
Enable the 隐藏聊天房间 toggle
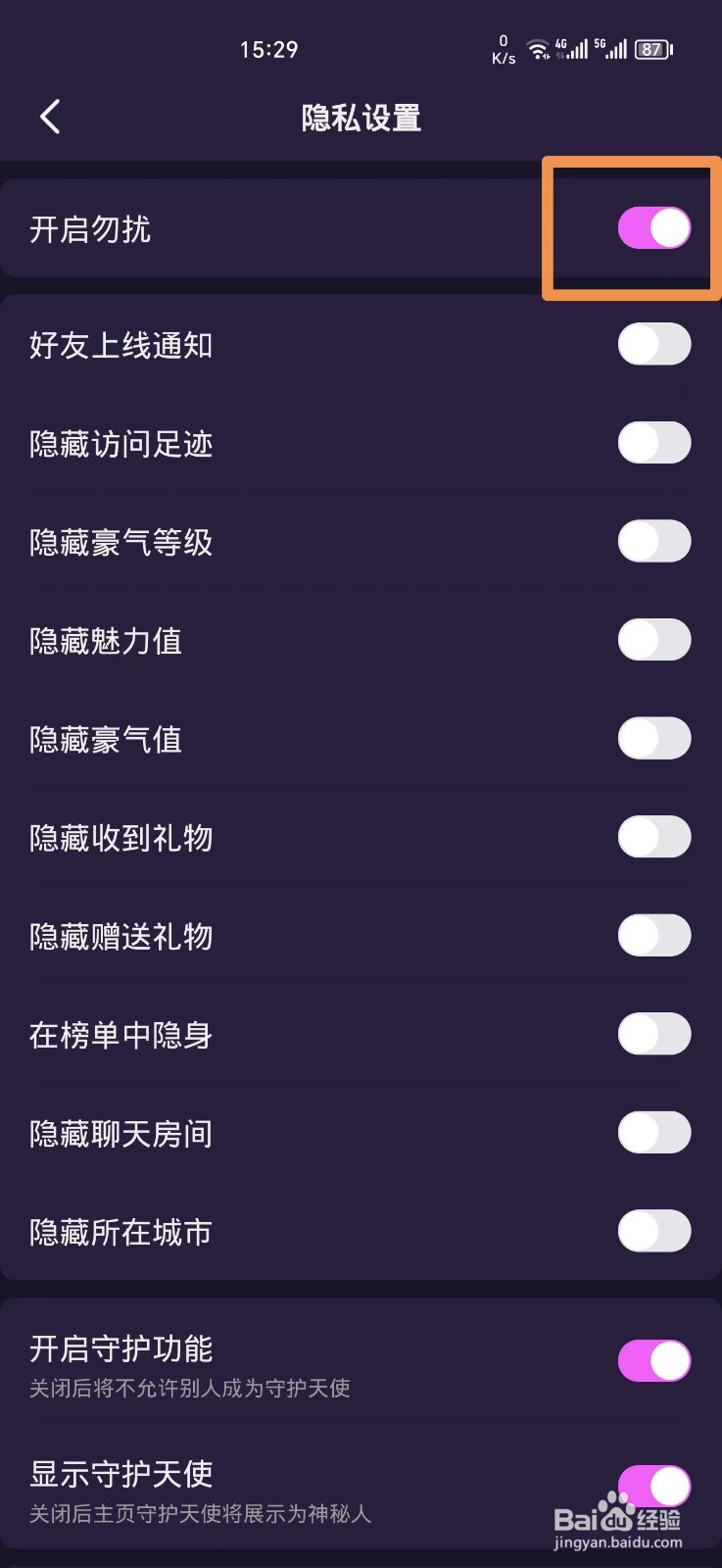tap(653, 1133)
